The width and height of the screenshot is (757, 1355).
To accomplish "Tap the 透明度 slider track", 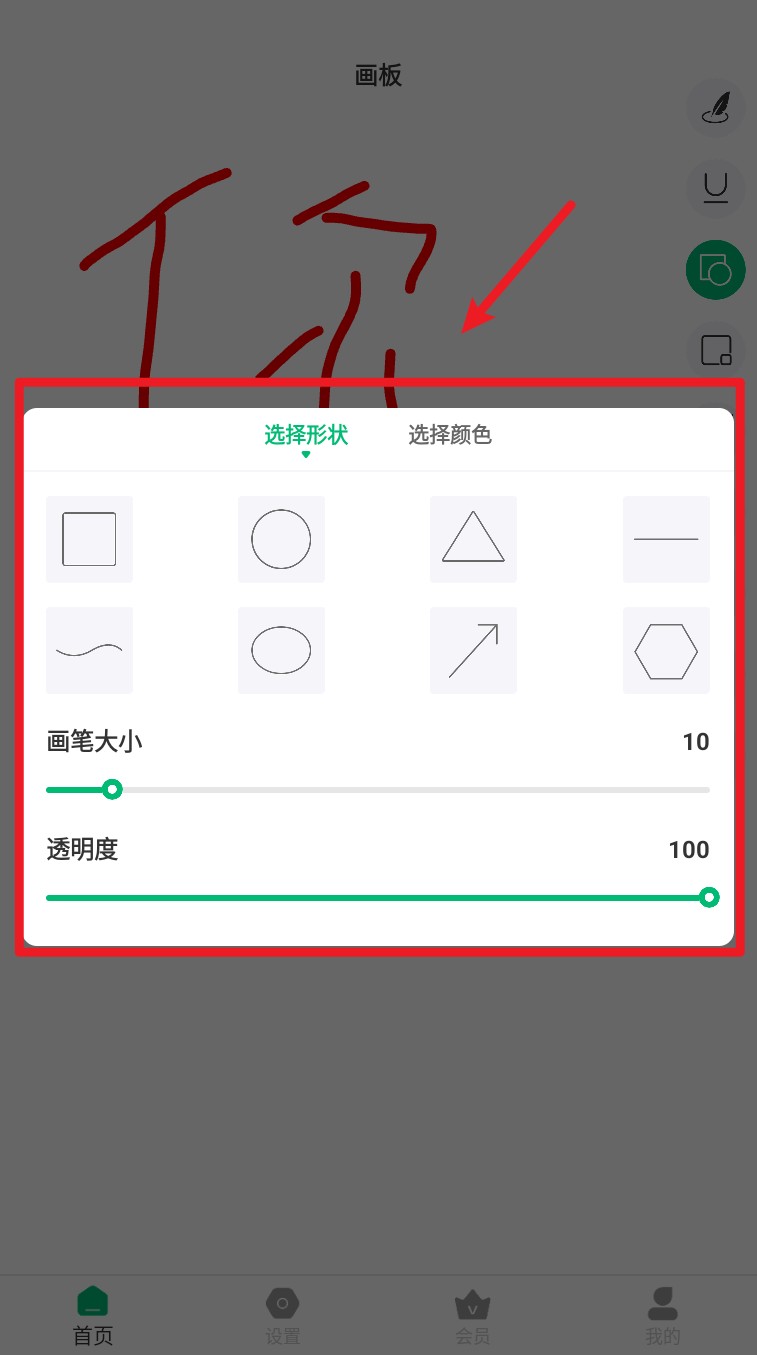I will coord(378,898).
